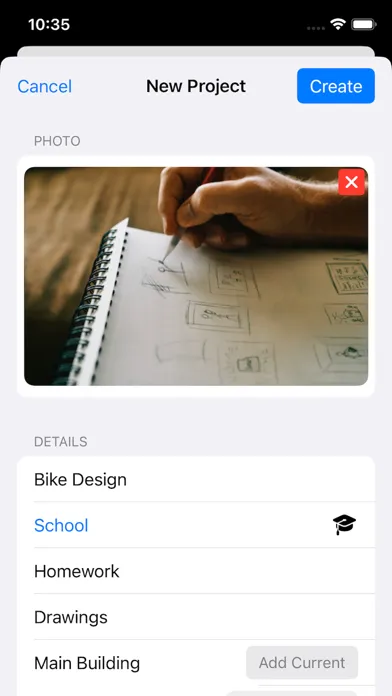Open the School category picker

(x=196, y=525)
